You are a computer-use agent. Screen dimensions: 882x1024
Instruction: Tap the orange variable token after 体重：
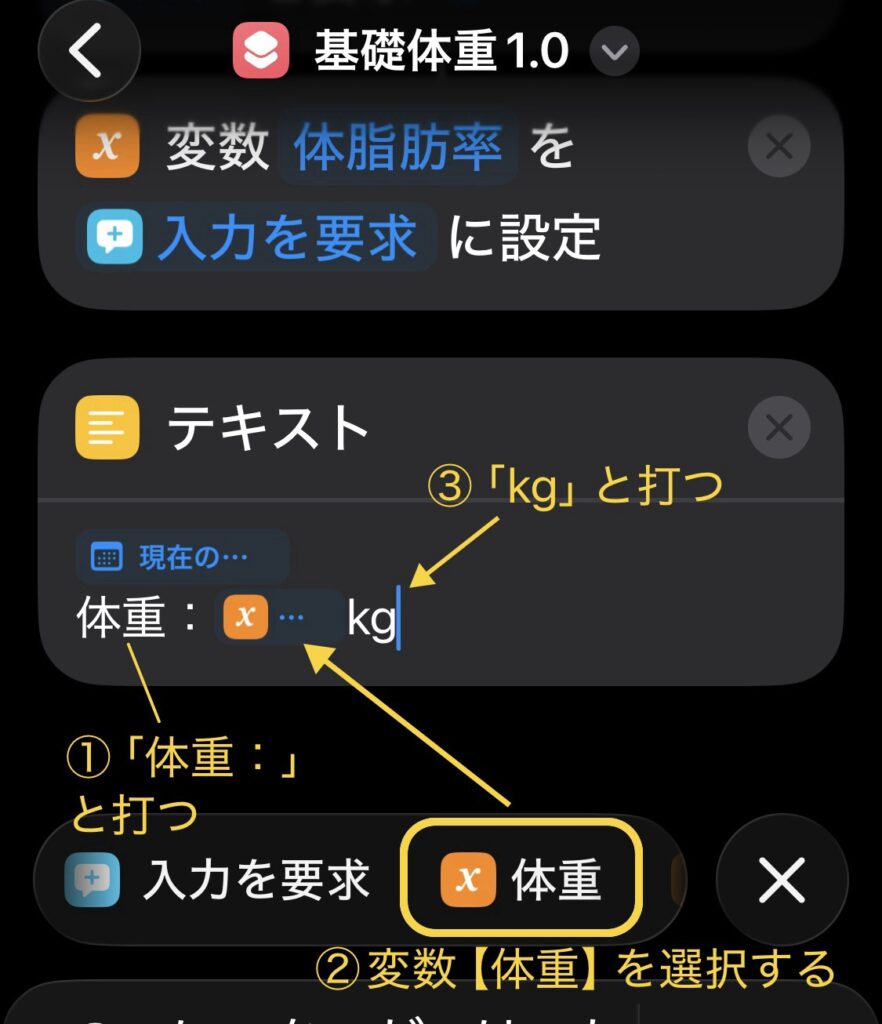click(x=276, y=619)
